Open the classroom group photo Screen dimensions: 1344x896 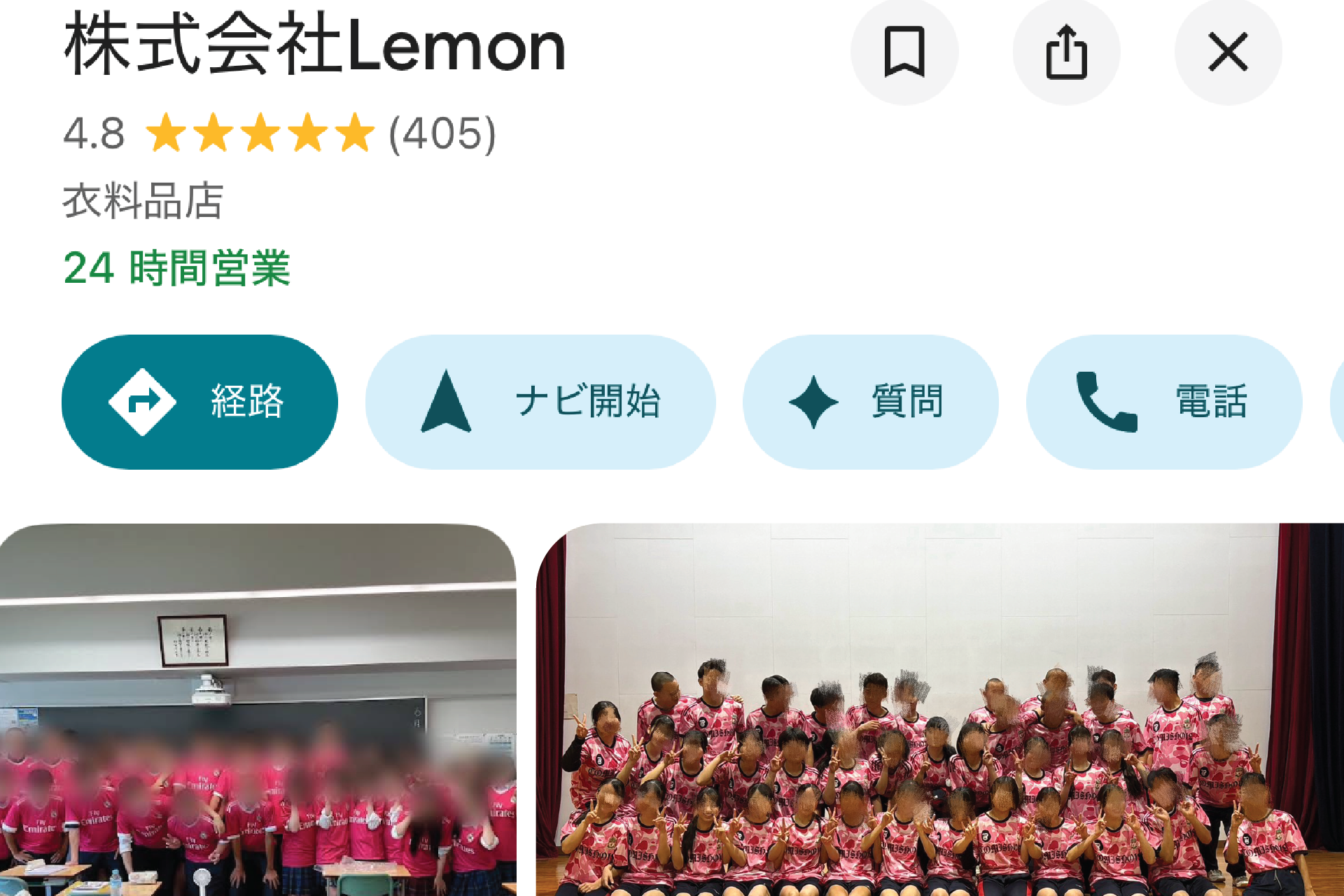[x=258, y=710]
